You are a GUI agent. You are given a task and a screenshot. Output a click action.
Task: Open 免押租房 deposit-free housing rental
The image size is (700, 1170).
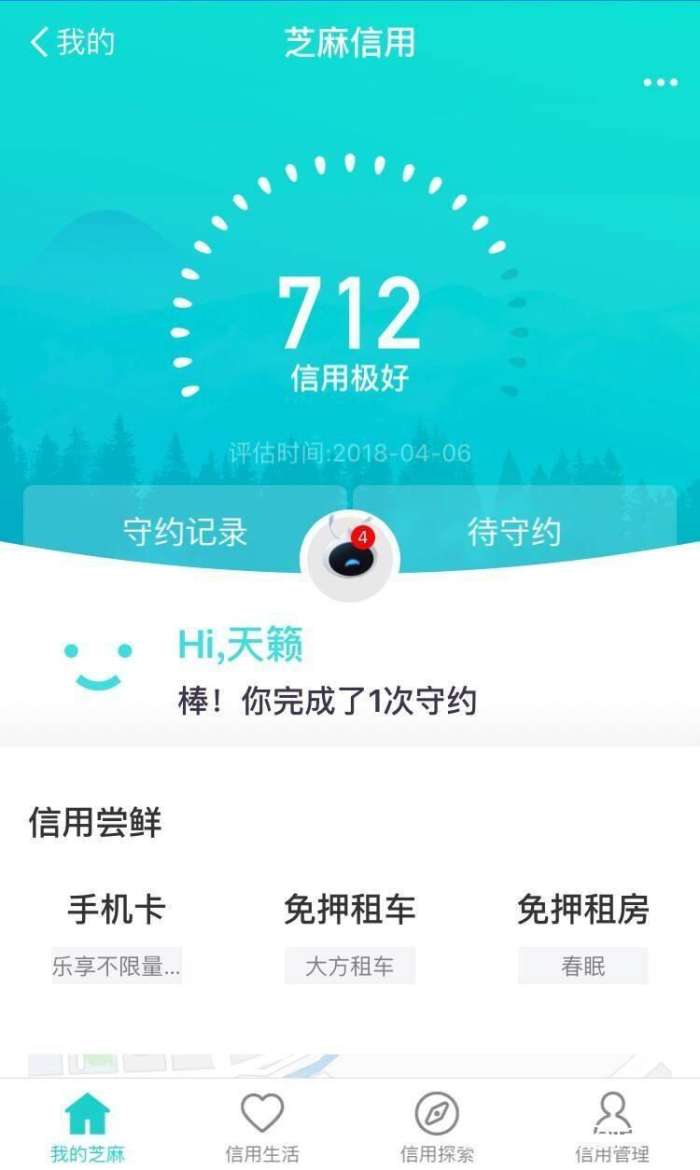pyautogui.click(x=582, y=910)
